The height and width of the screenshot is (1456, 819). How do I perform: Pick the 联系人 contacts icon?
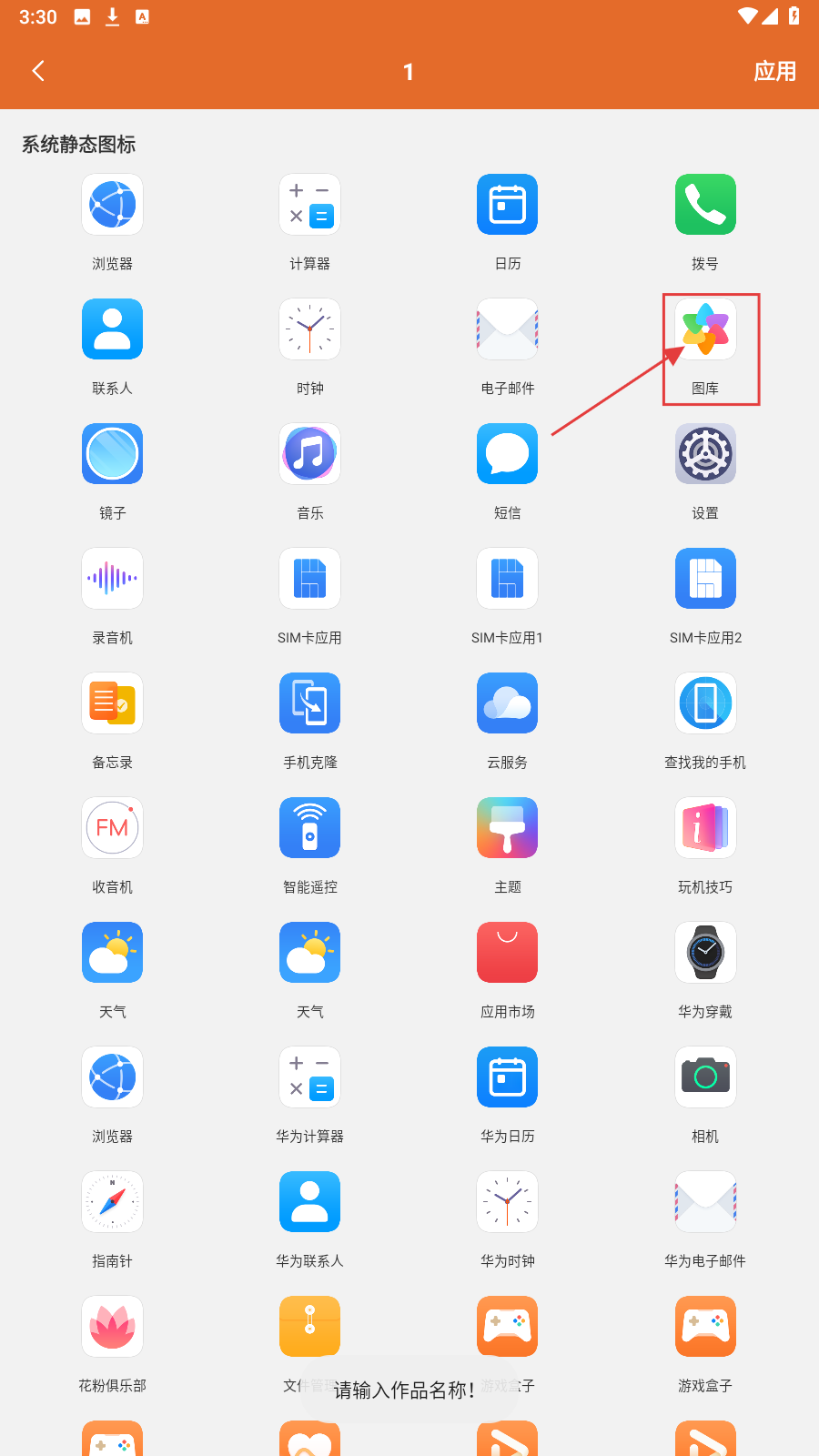tap(112, 329)
